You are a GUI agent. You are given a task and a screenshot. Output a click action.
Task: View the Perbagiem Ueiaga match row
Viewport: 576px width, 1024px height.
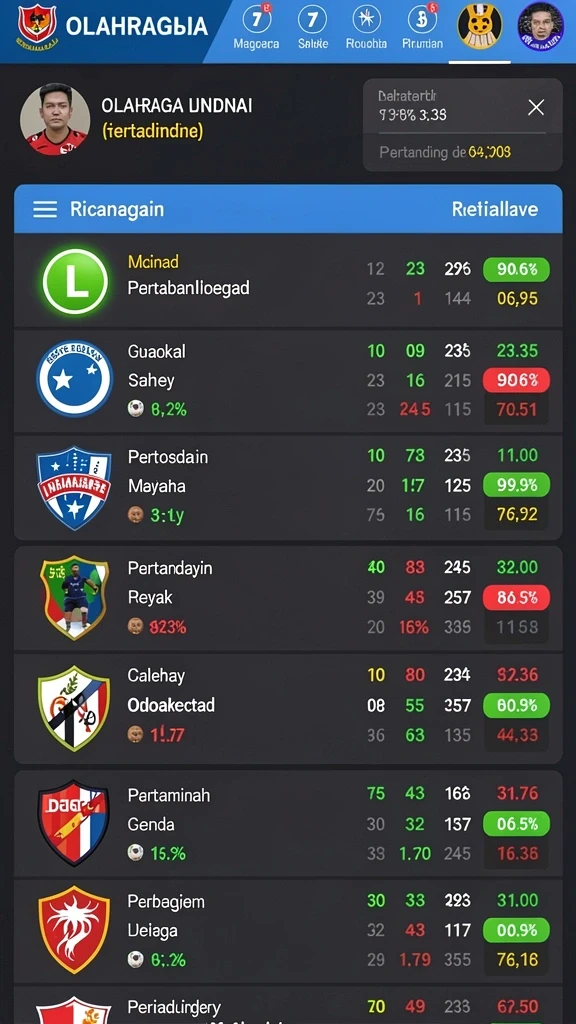[x=288, y=931]
